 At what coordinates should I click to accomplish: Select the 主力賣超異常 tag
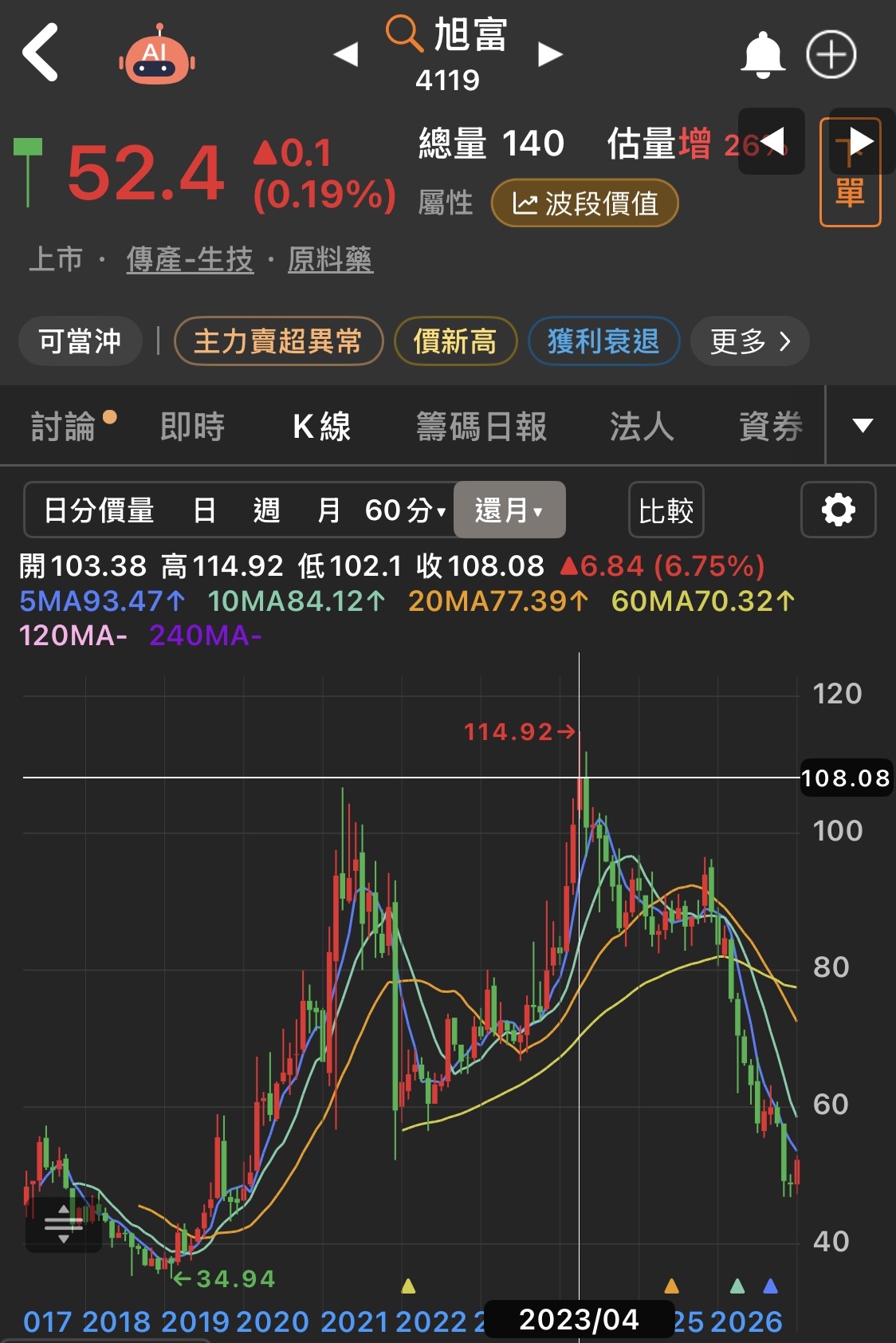point(278,341)
